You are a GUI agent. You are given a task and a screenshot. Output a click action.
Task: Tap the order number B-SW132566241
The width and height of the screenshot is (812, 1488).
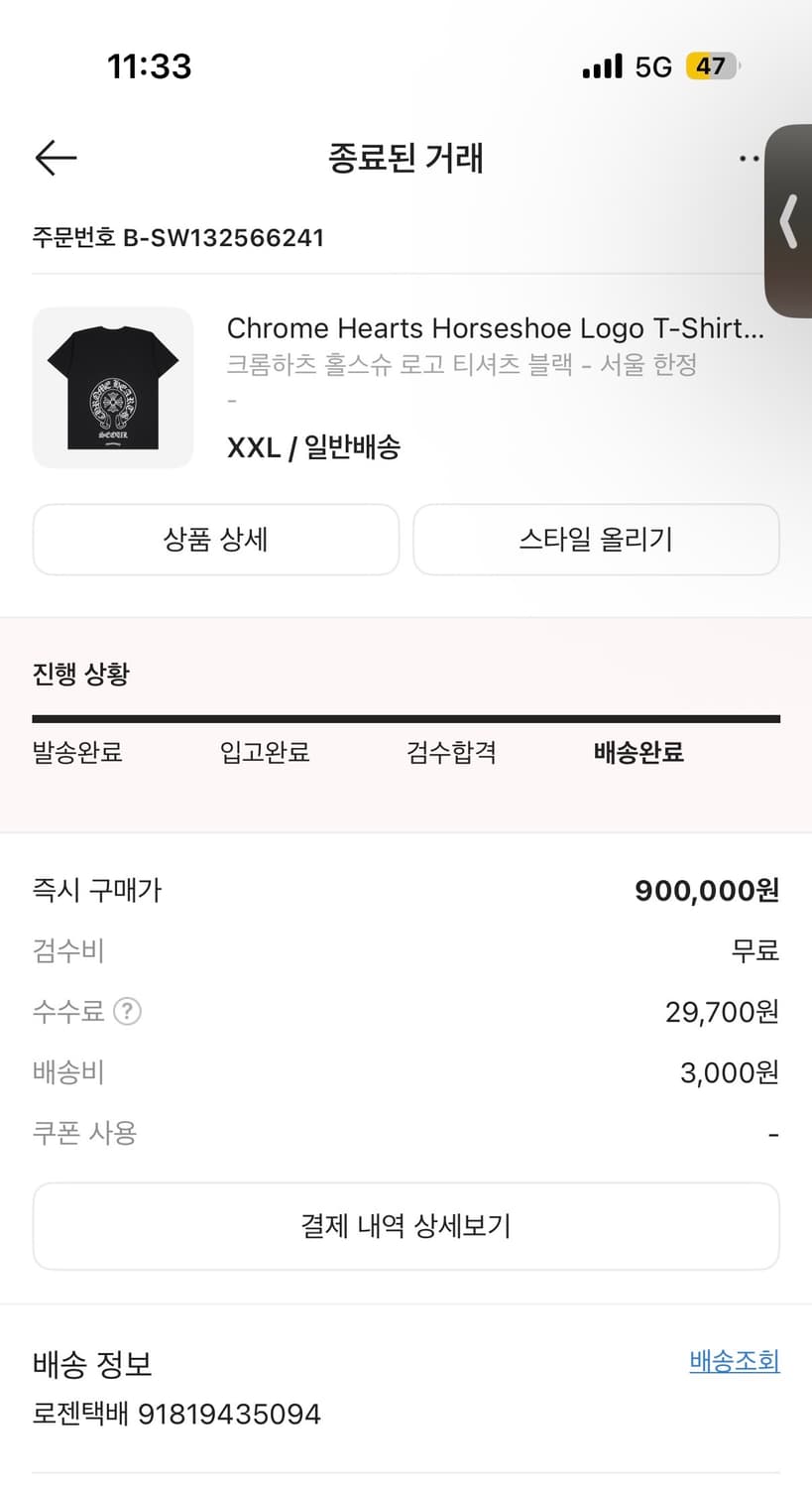point(176,237)
